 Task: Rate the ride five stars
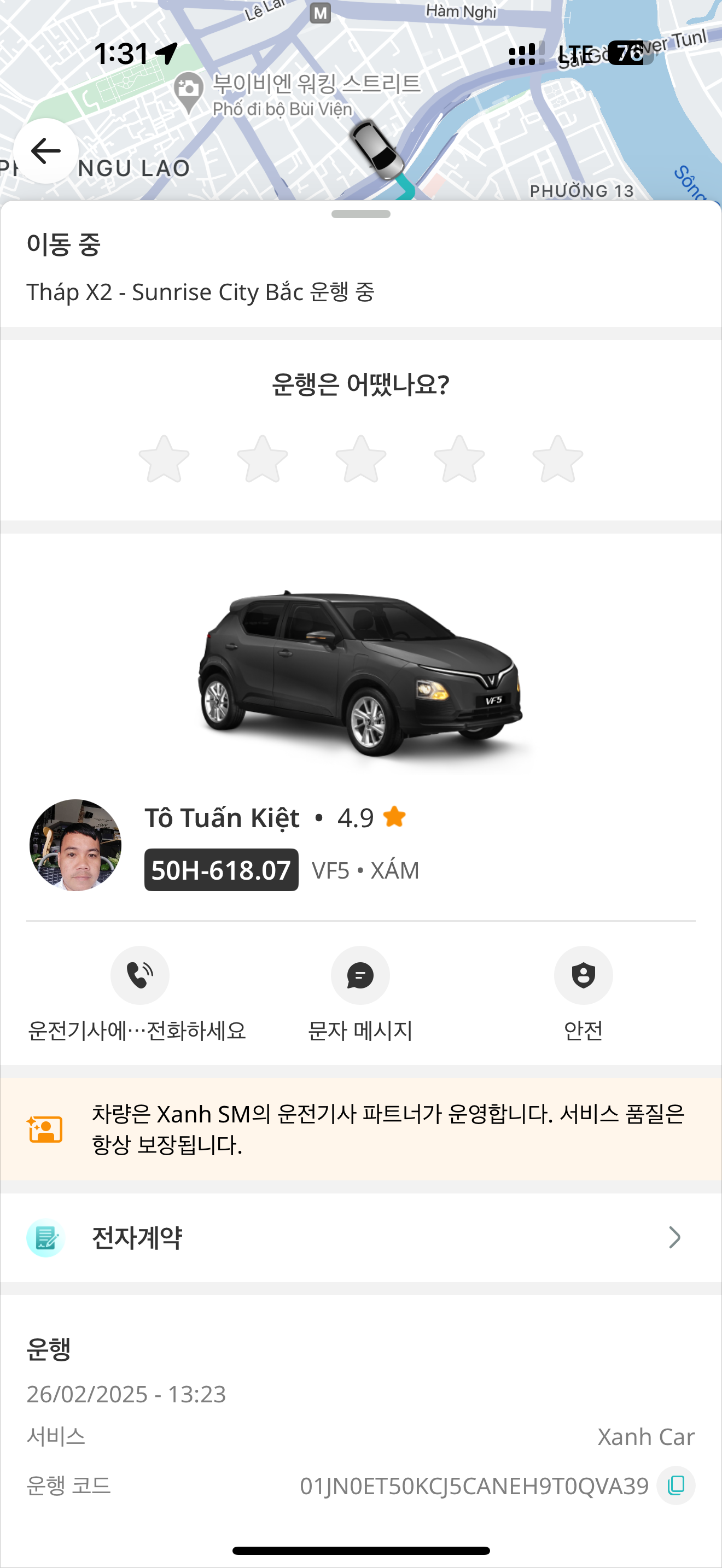click(557, 459)
